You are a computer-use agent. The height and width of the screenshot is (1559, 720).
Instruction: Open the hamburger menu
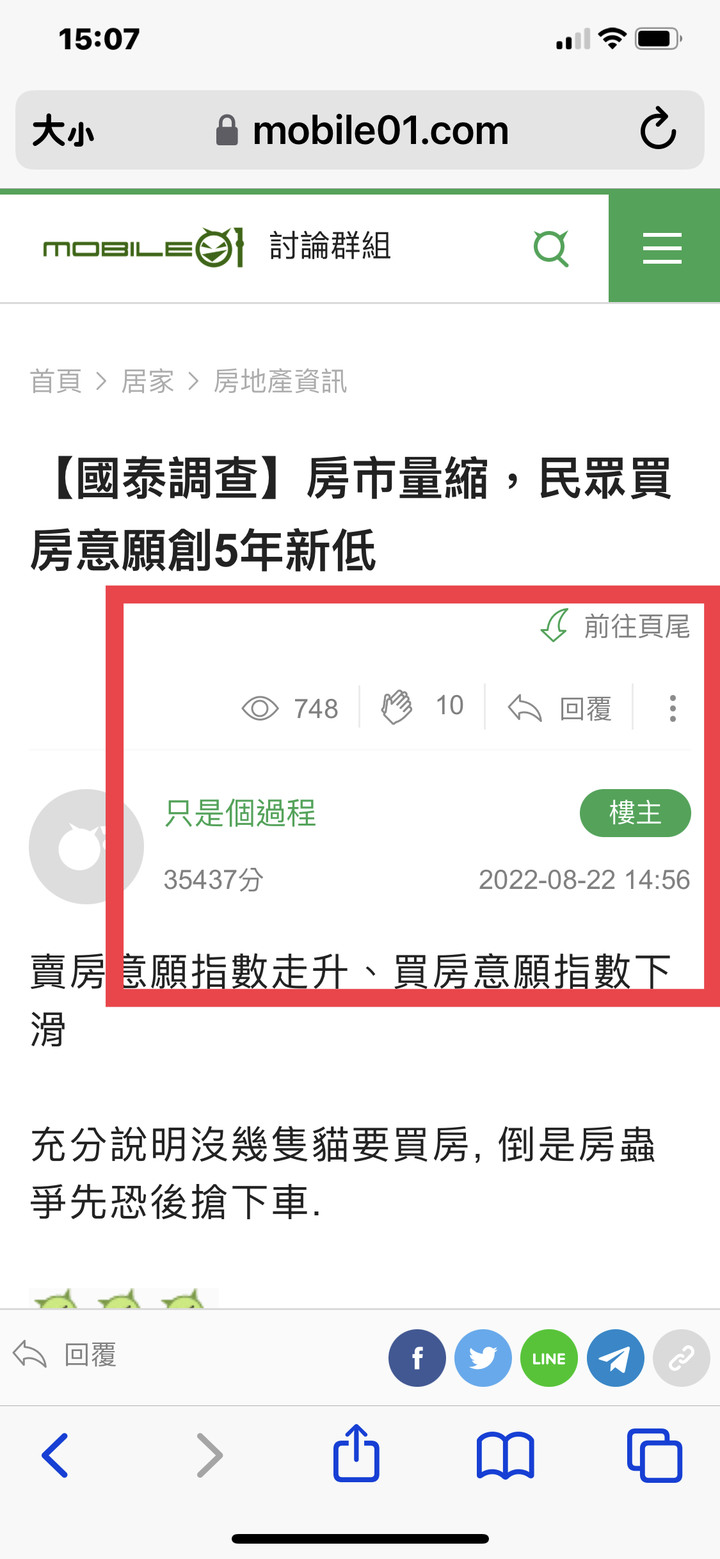pos(662,247)
